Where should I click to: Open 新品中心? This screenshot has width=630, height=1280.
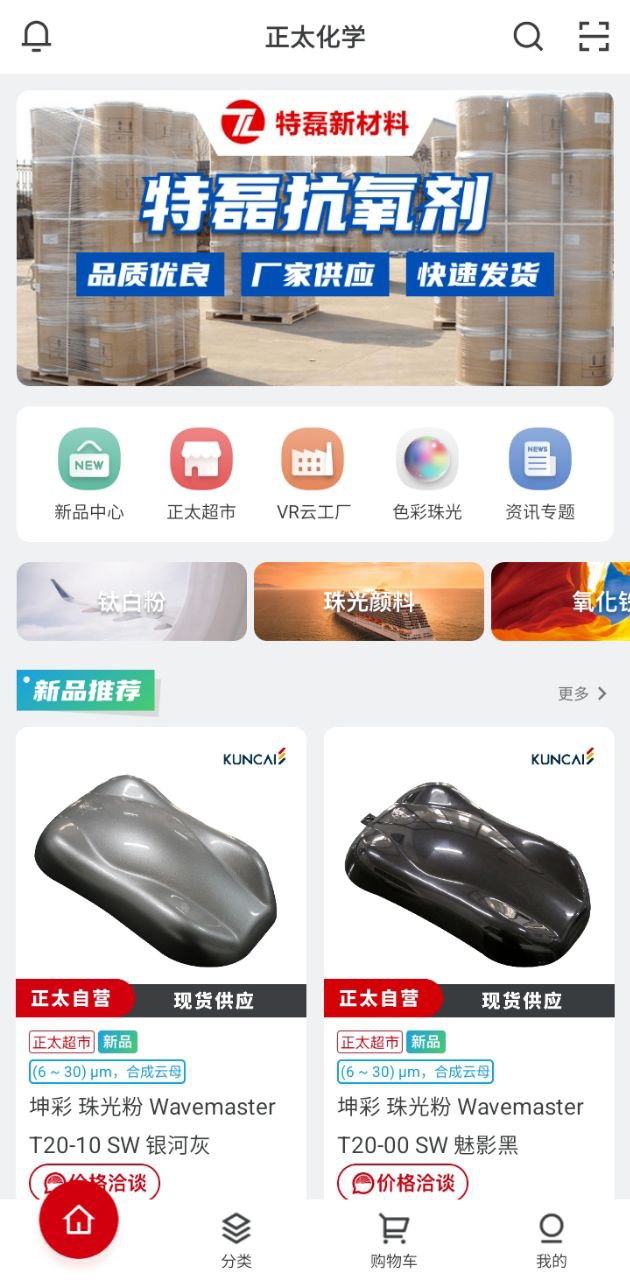point(89,474)
